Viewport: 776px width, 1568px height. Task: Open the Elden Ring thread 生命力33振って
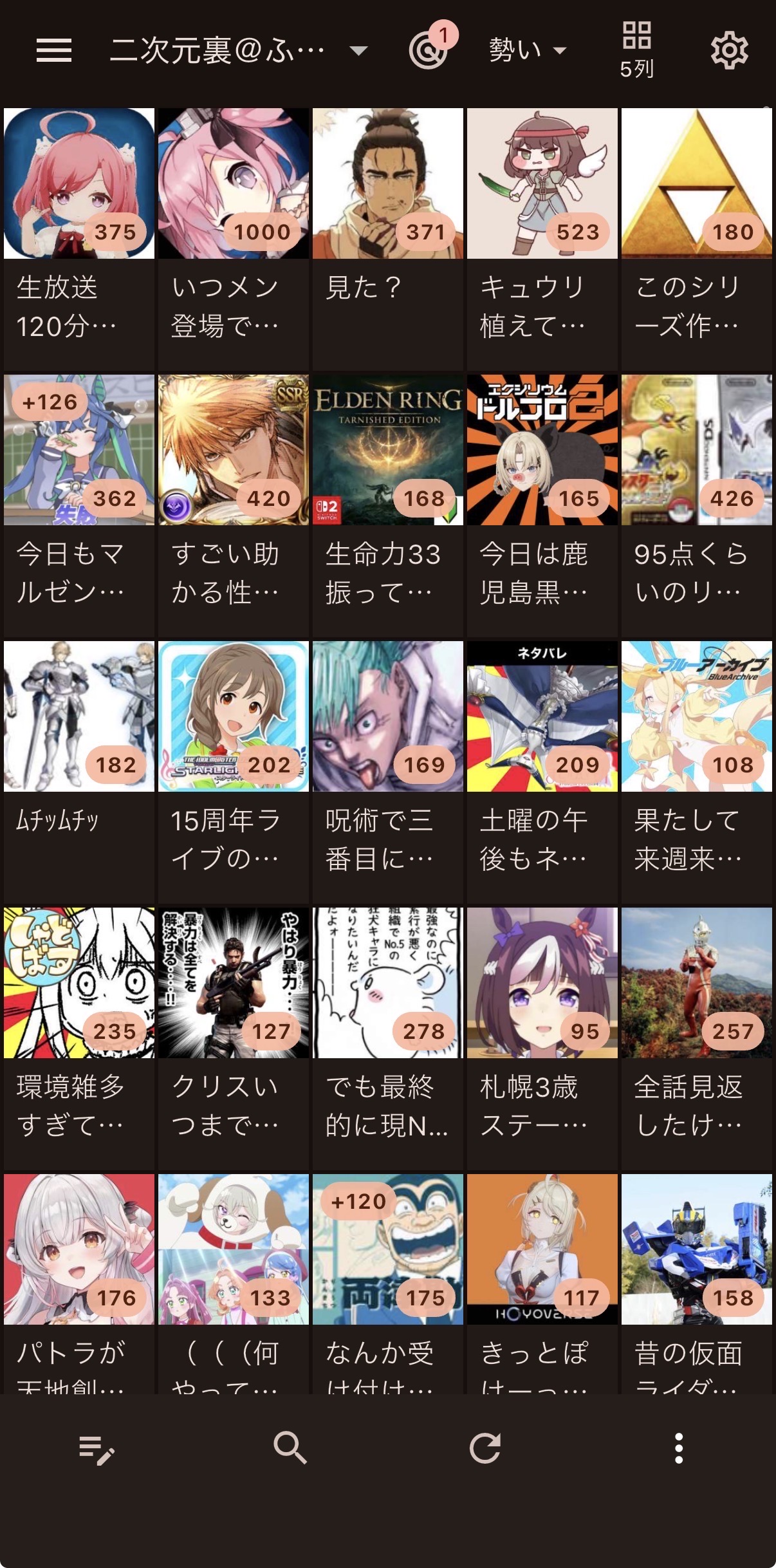[x=388, y=506]
